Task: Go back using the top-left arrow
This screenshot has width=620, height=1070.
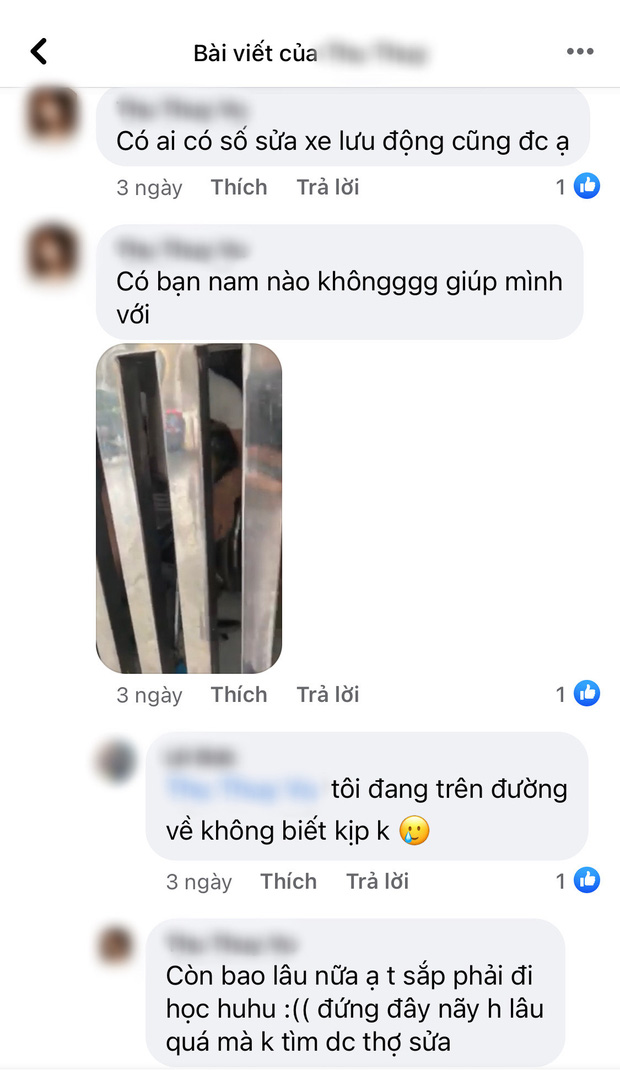Action: click(x=39, y=51)
